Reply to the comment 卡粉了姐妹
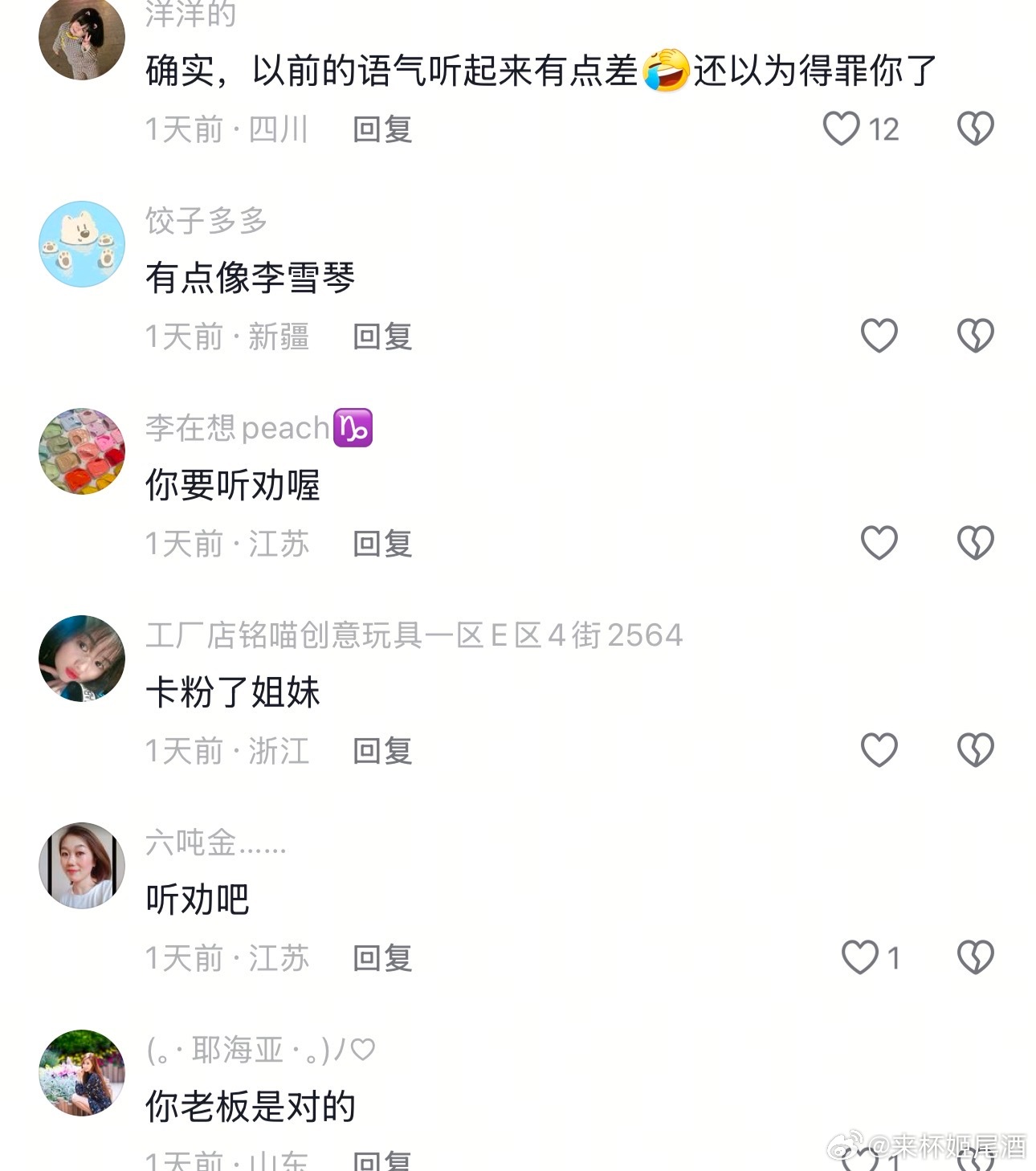Screen dimensions: 1036x1171 click(x=382, y=751)
